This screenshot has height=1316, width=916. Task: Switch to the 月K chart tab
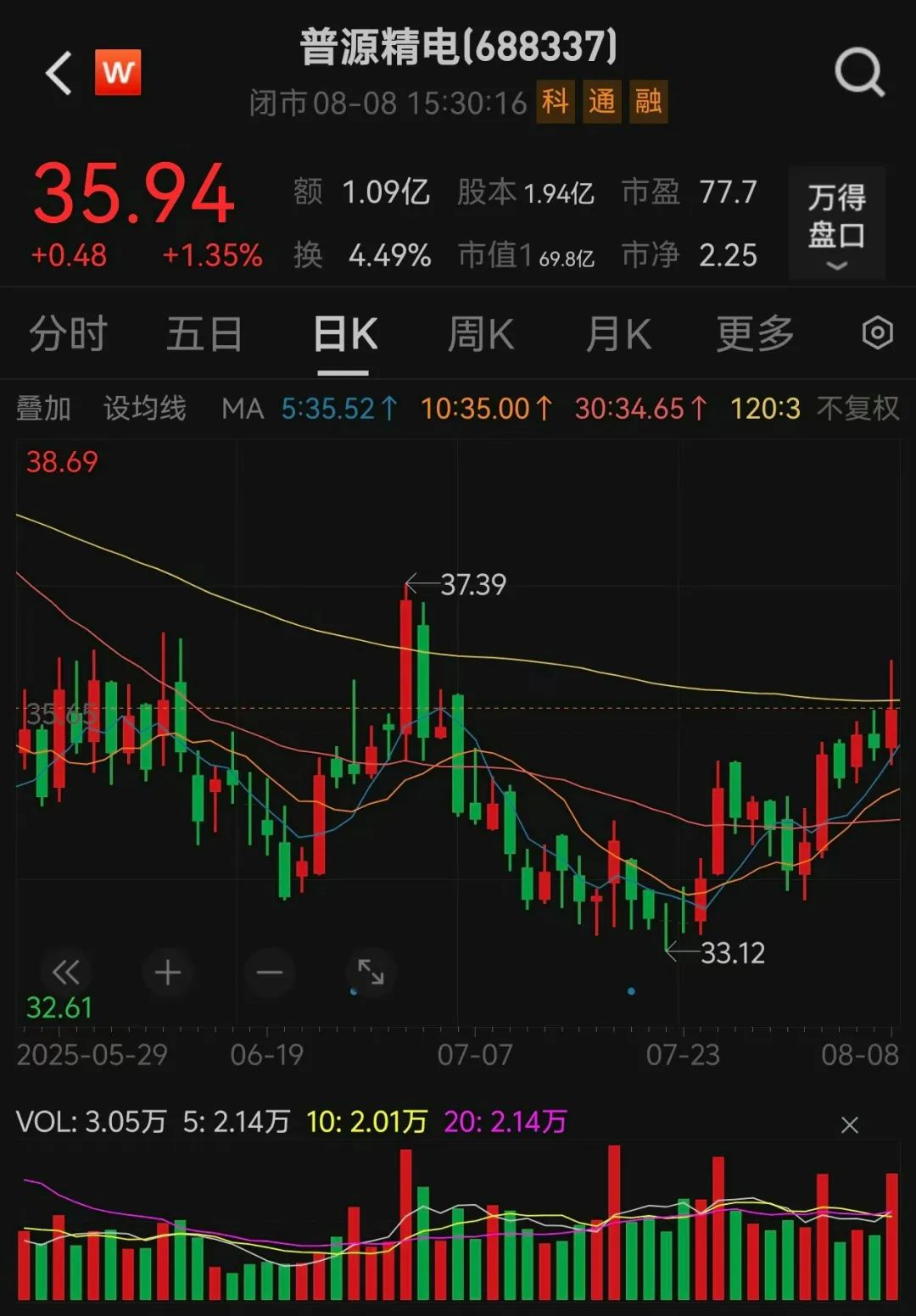618,334
